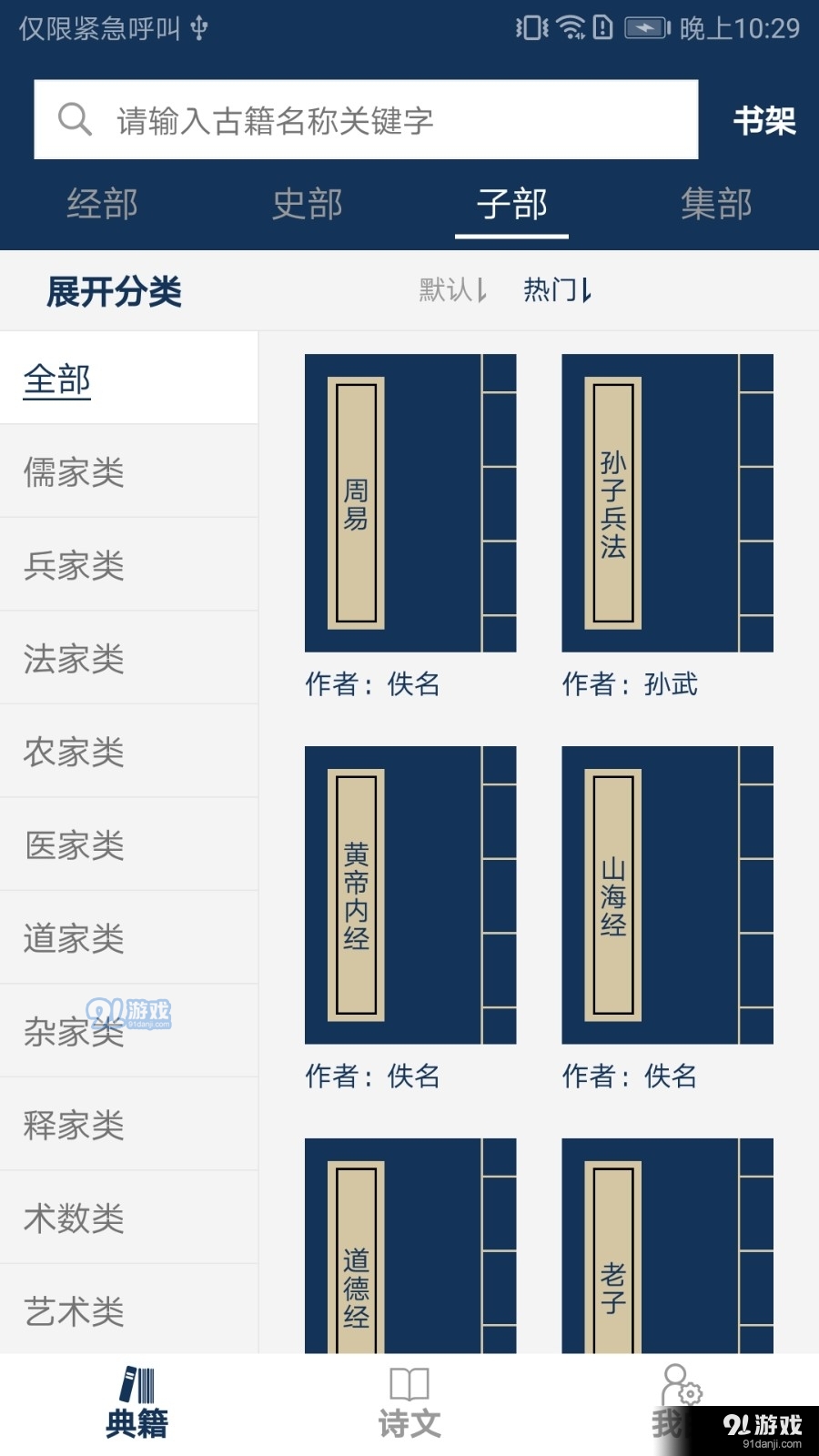Open the 我 profile icon at bottom right
The width and height of the screenshot is (819, 1456).
(681, 1386)
